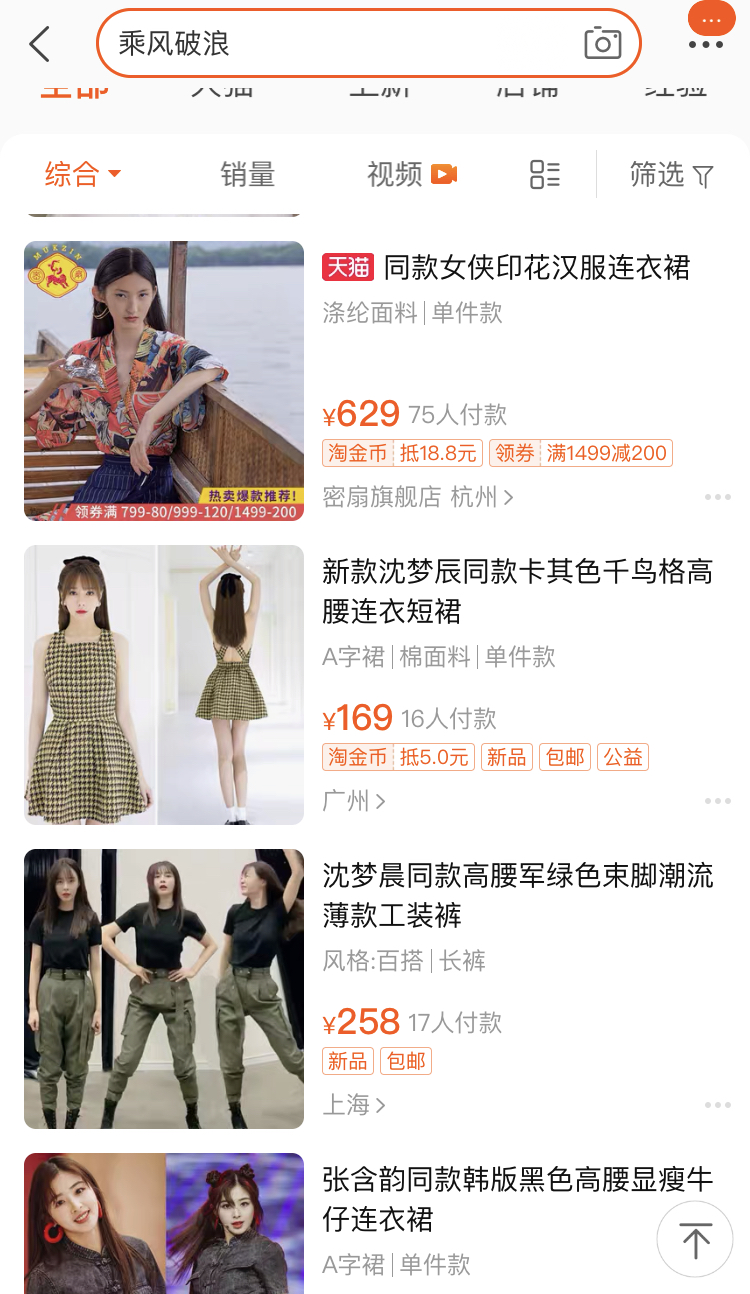Visit 密扇旗舰店 store link
750x1294 pixels.
point(418,497)
